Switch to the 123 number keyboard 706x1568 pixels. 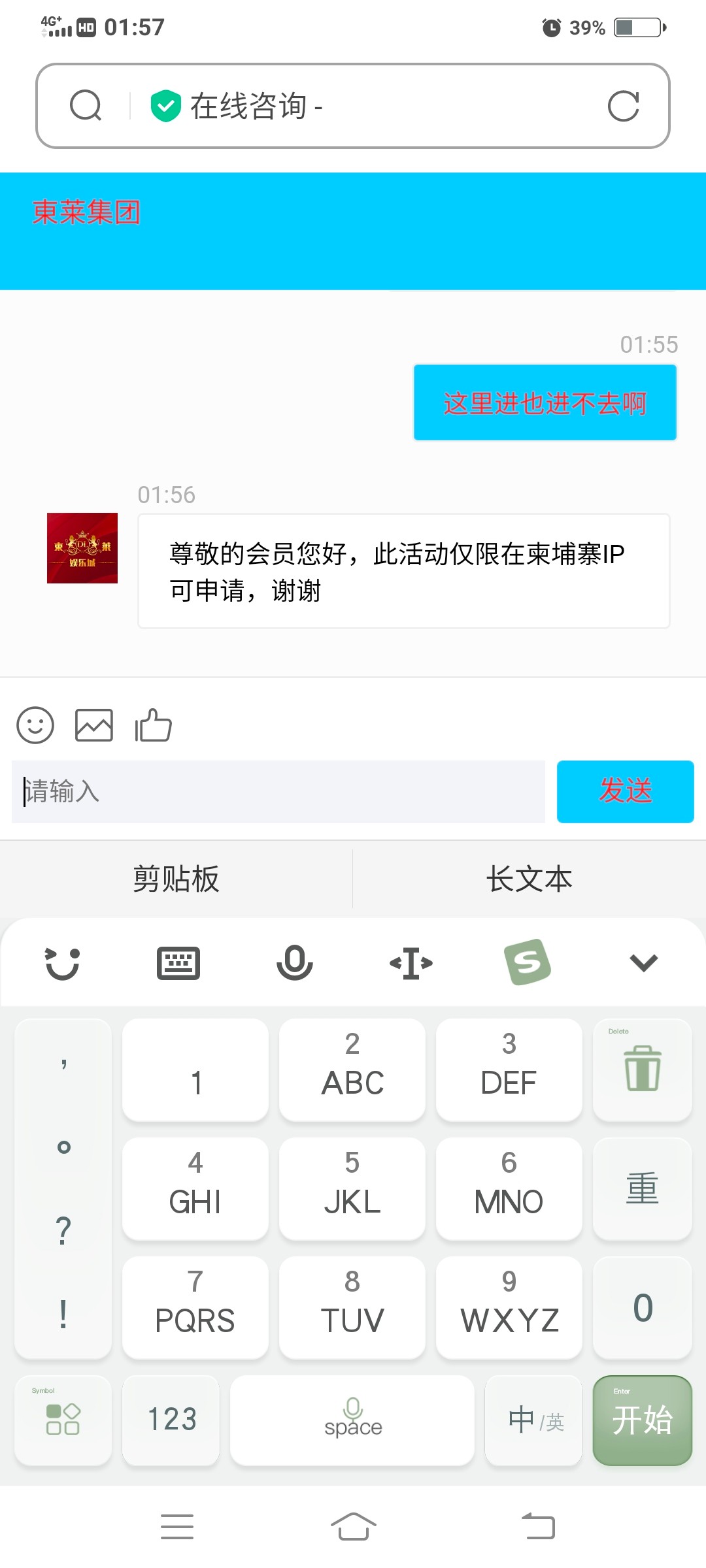[171, 1420]
